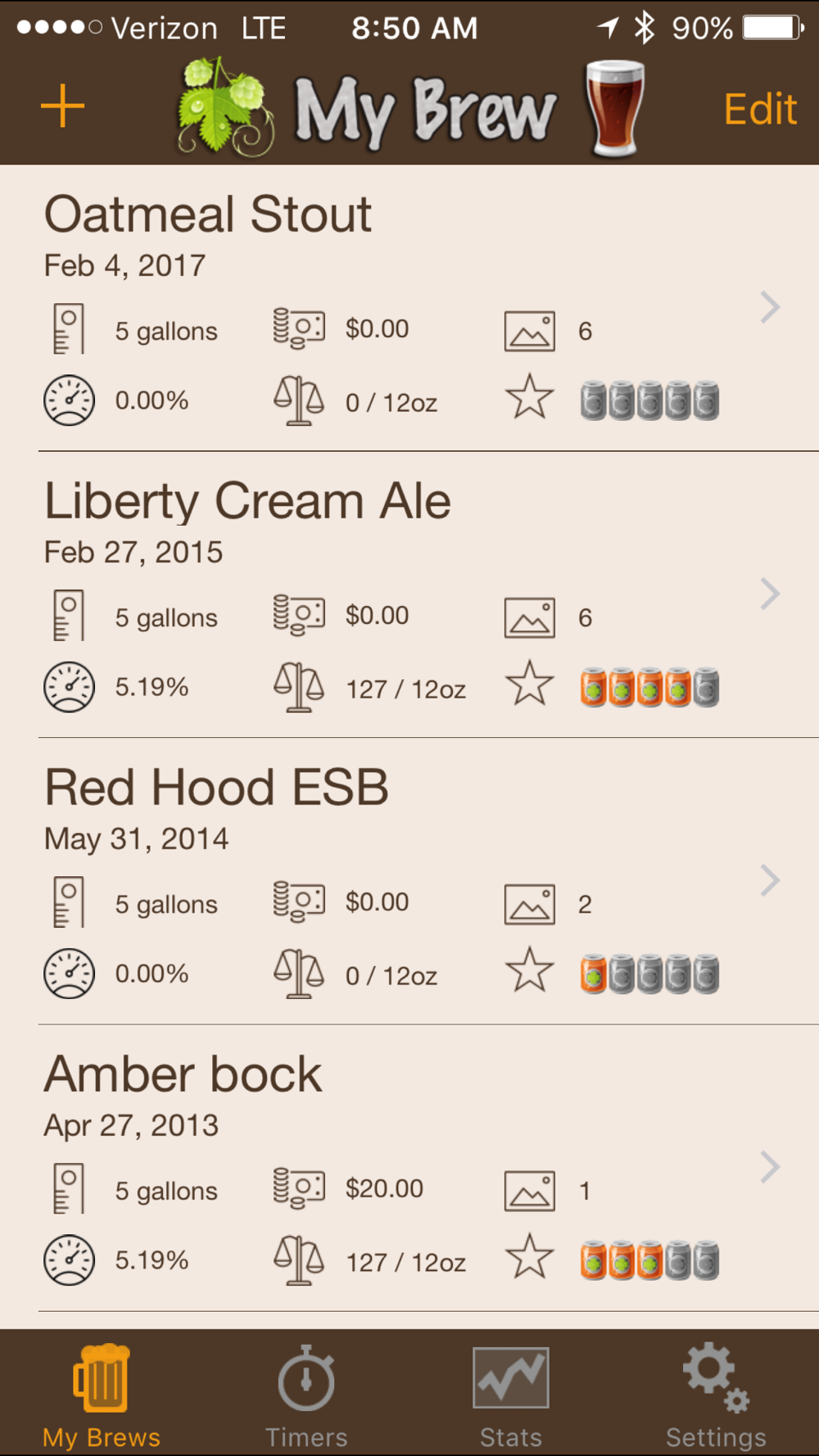The image size is (819, 1456).
Task: View Red Hood ESB details
Action: [409, 881]
